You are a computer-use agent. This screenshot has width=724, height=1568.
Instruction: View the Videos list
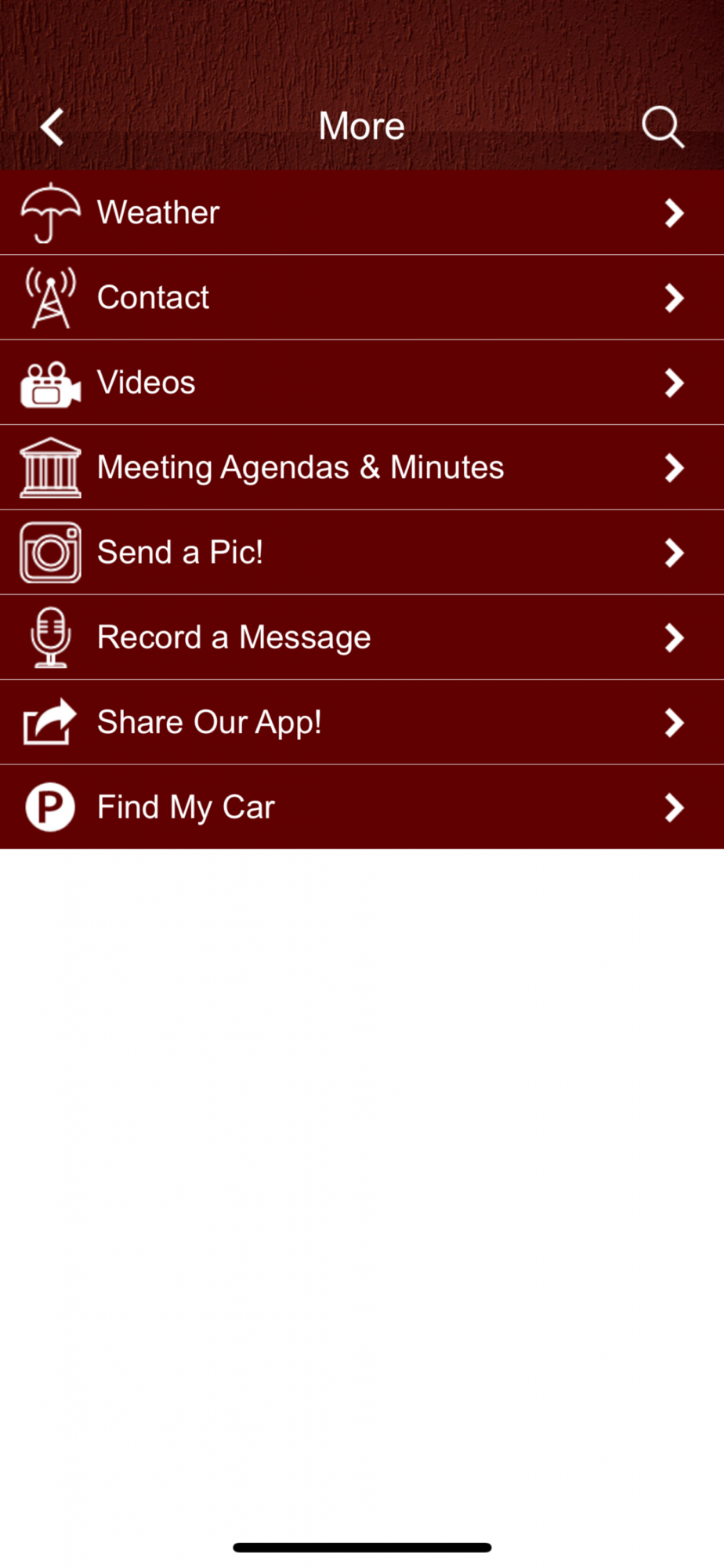pos(362,383)
